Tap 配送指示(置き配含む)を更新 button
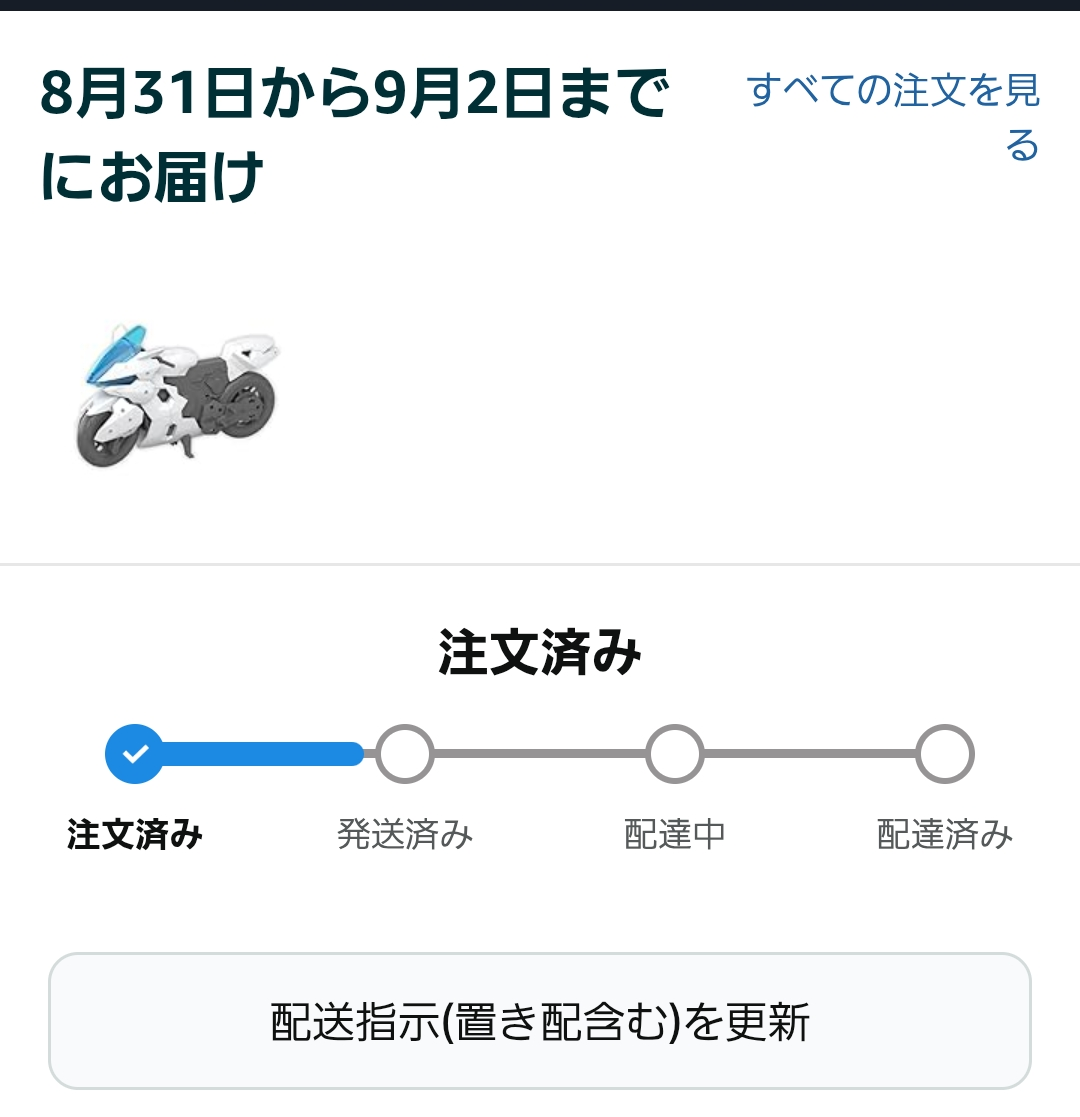This screenshot has width=1080, height=1117. tap(540, 1021)
